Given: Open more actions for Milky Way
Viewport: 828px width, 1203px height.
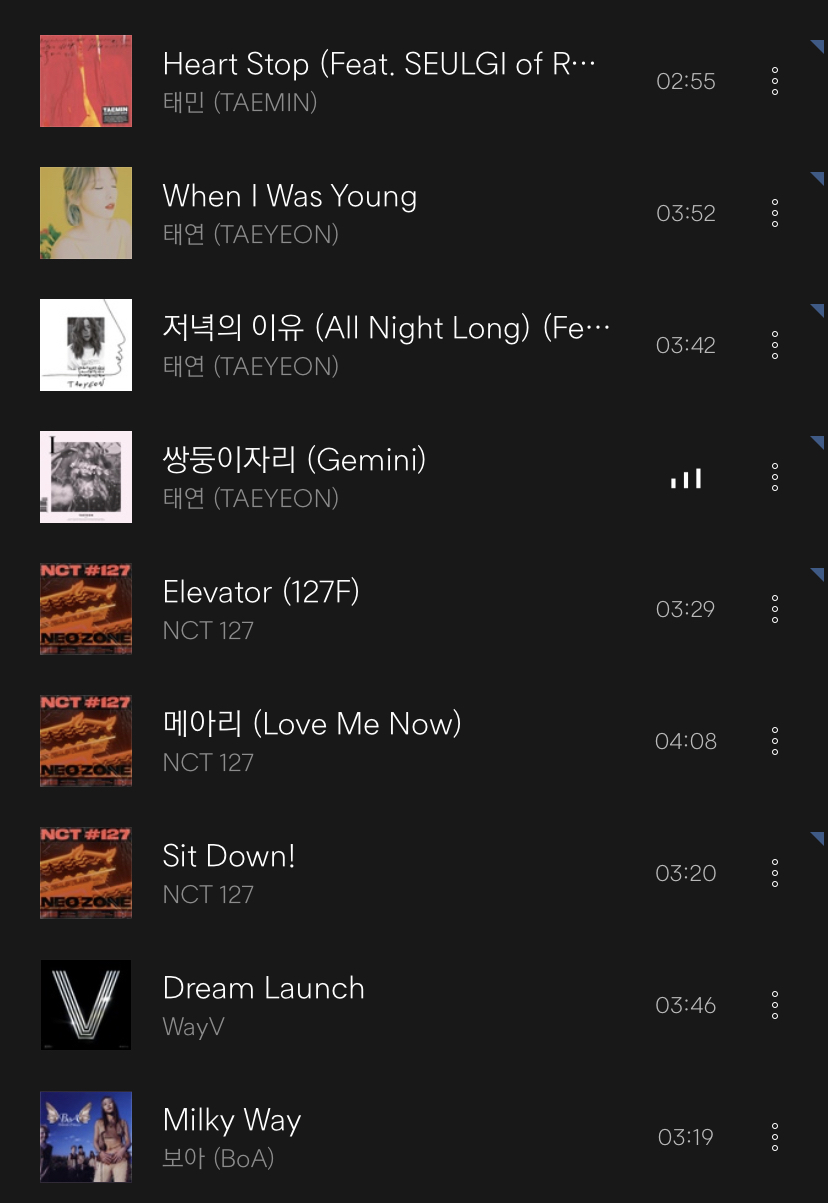Looking at the screenshot, I should pyautogui.click(x=775, y=1137).
